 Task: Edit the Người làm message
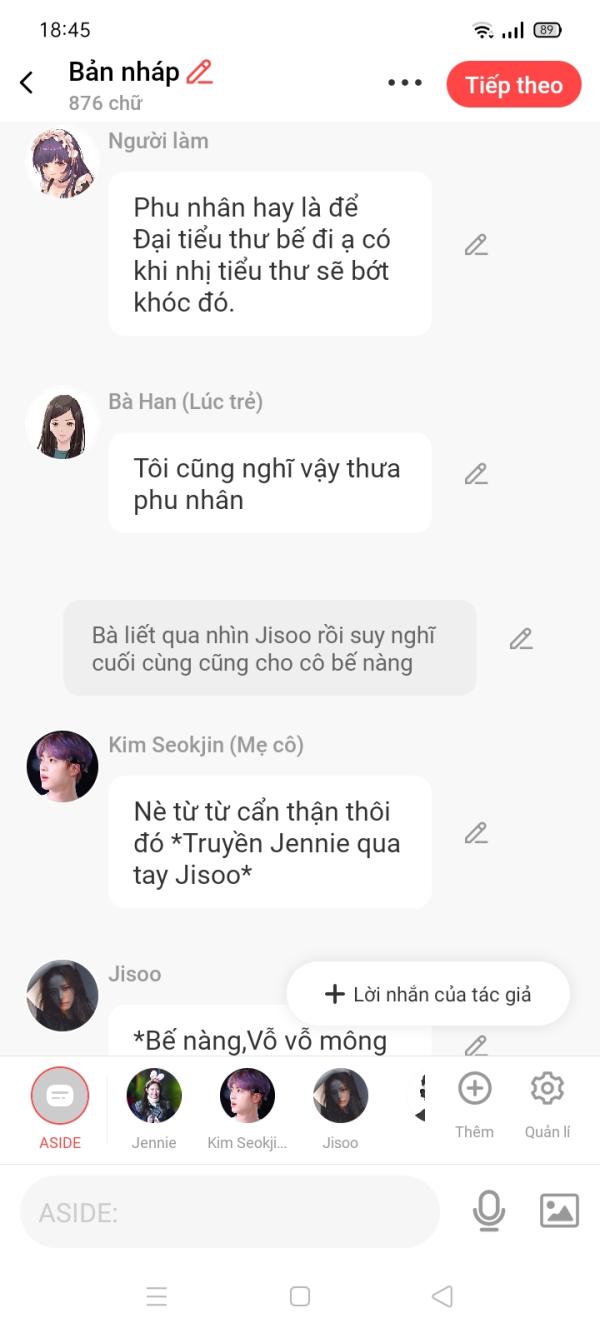[476, 245]
